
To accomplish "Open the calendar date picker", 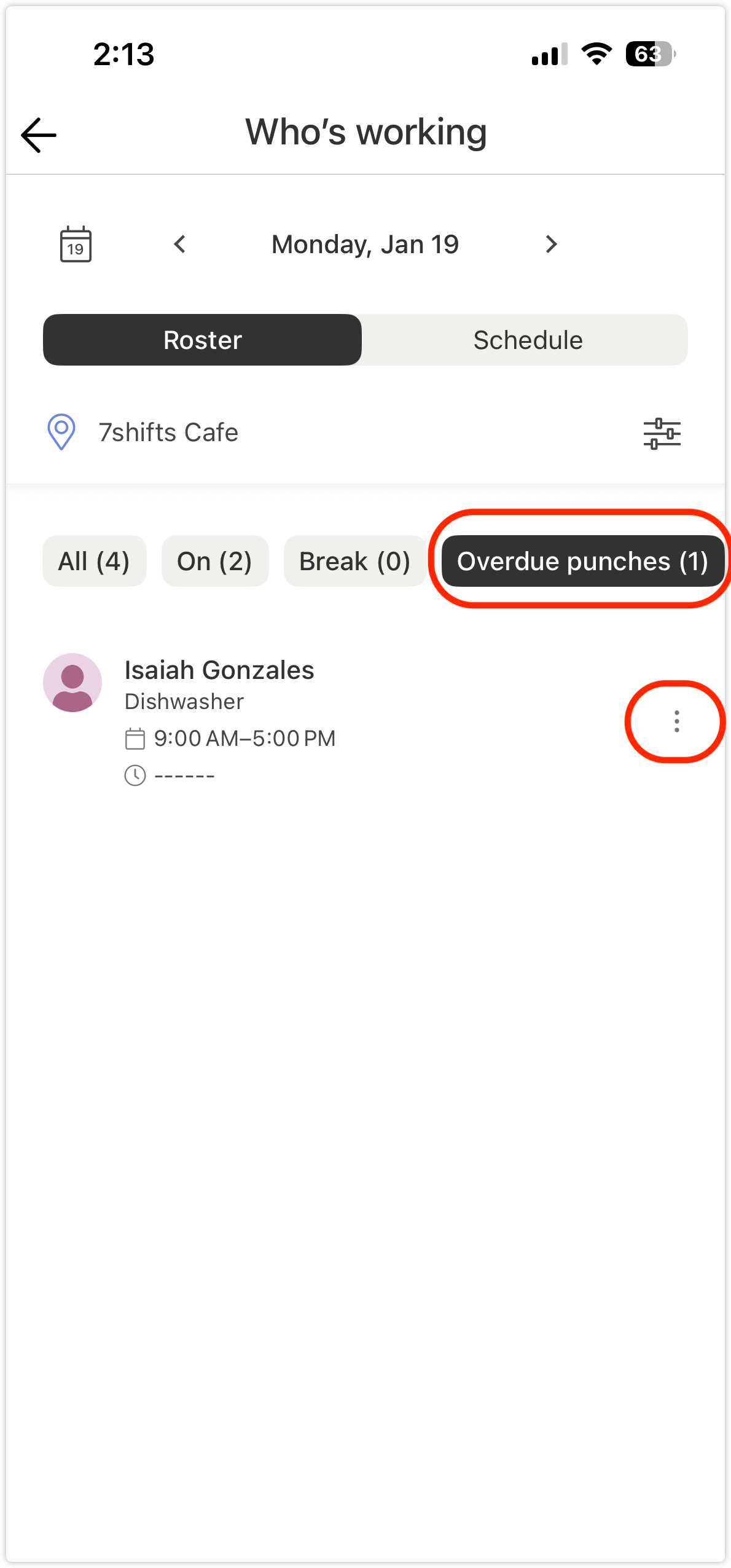I will point(76,244).
